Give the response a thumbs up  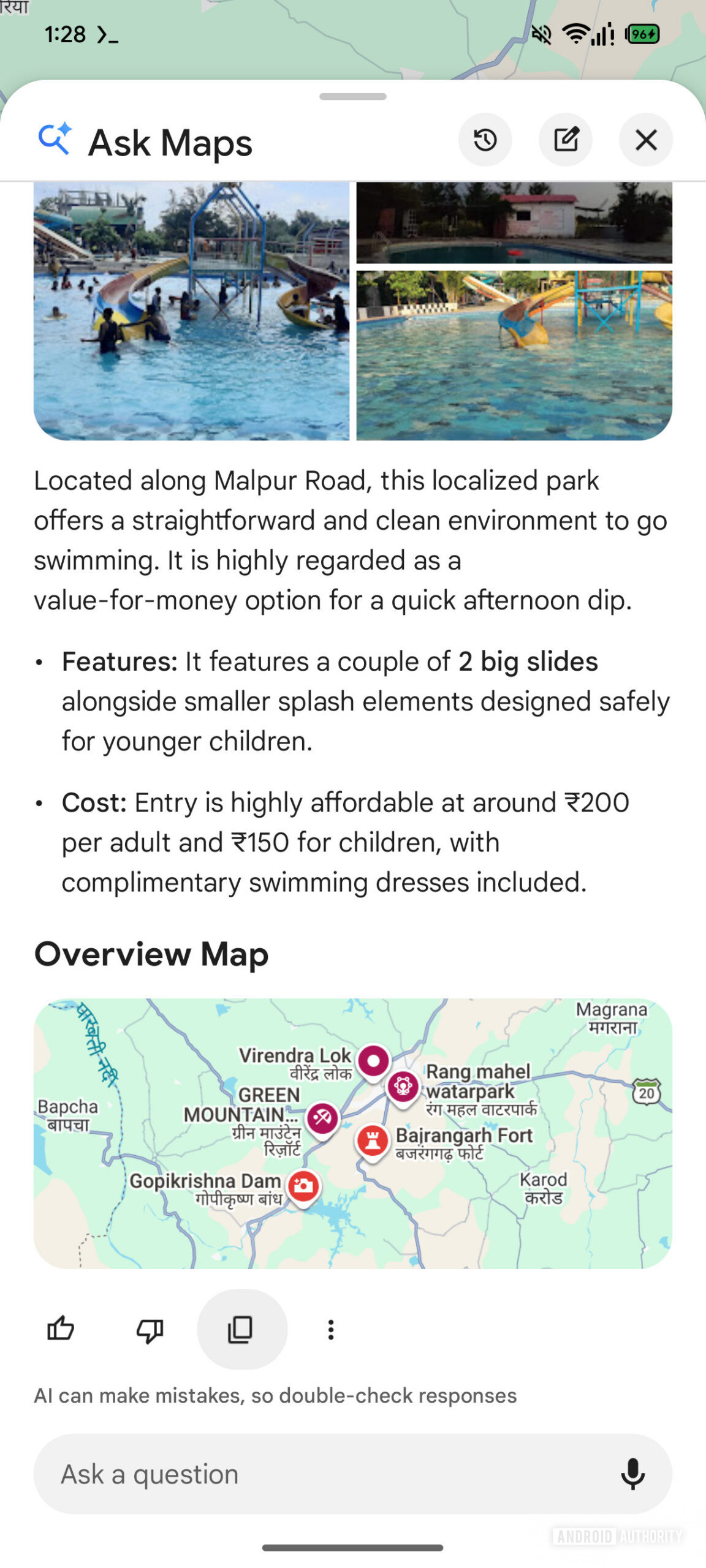pos(61,1329)
